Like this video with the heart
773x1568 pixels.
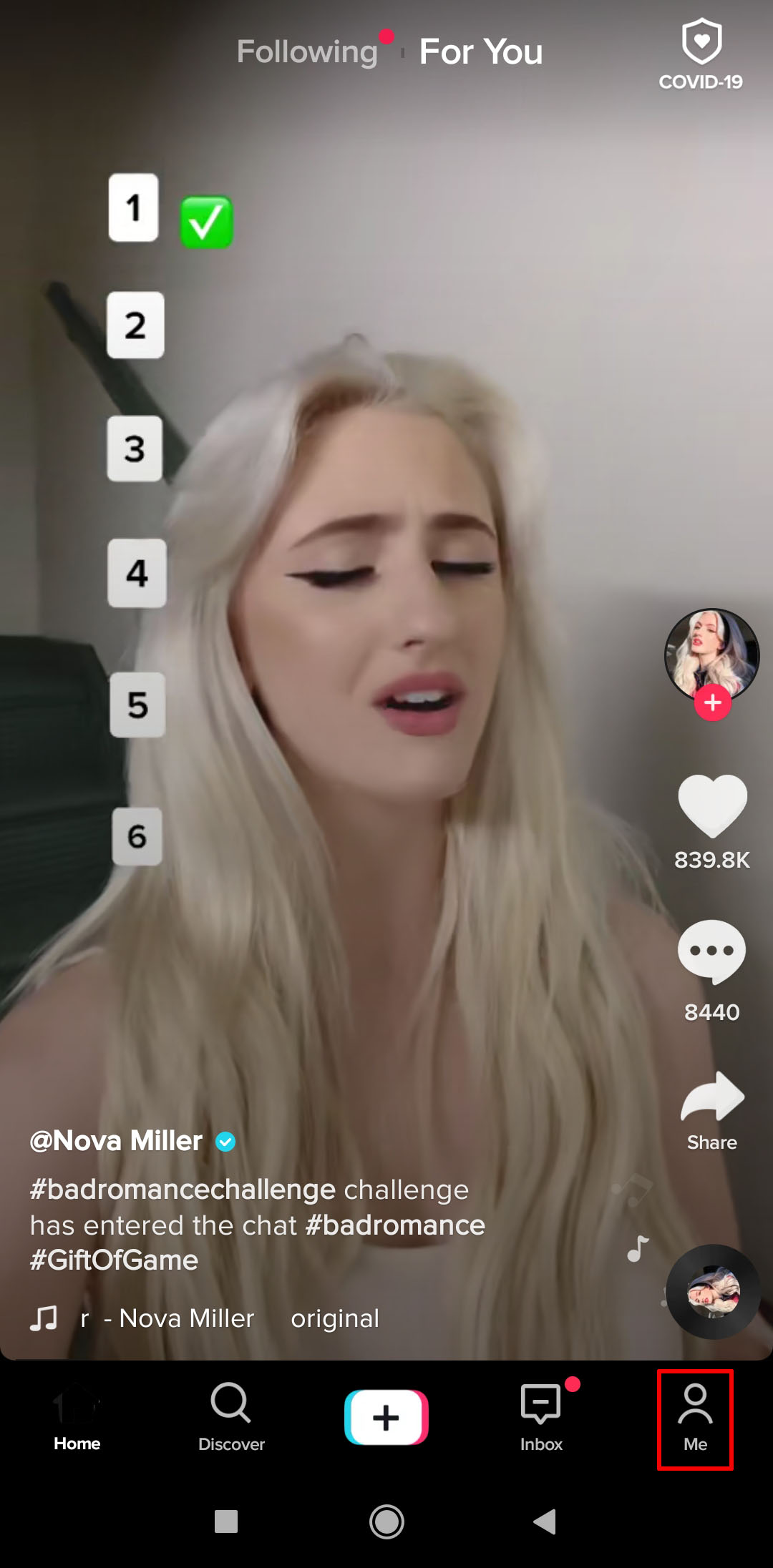[x=712, y=805]
